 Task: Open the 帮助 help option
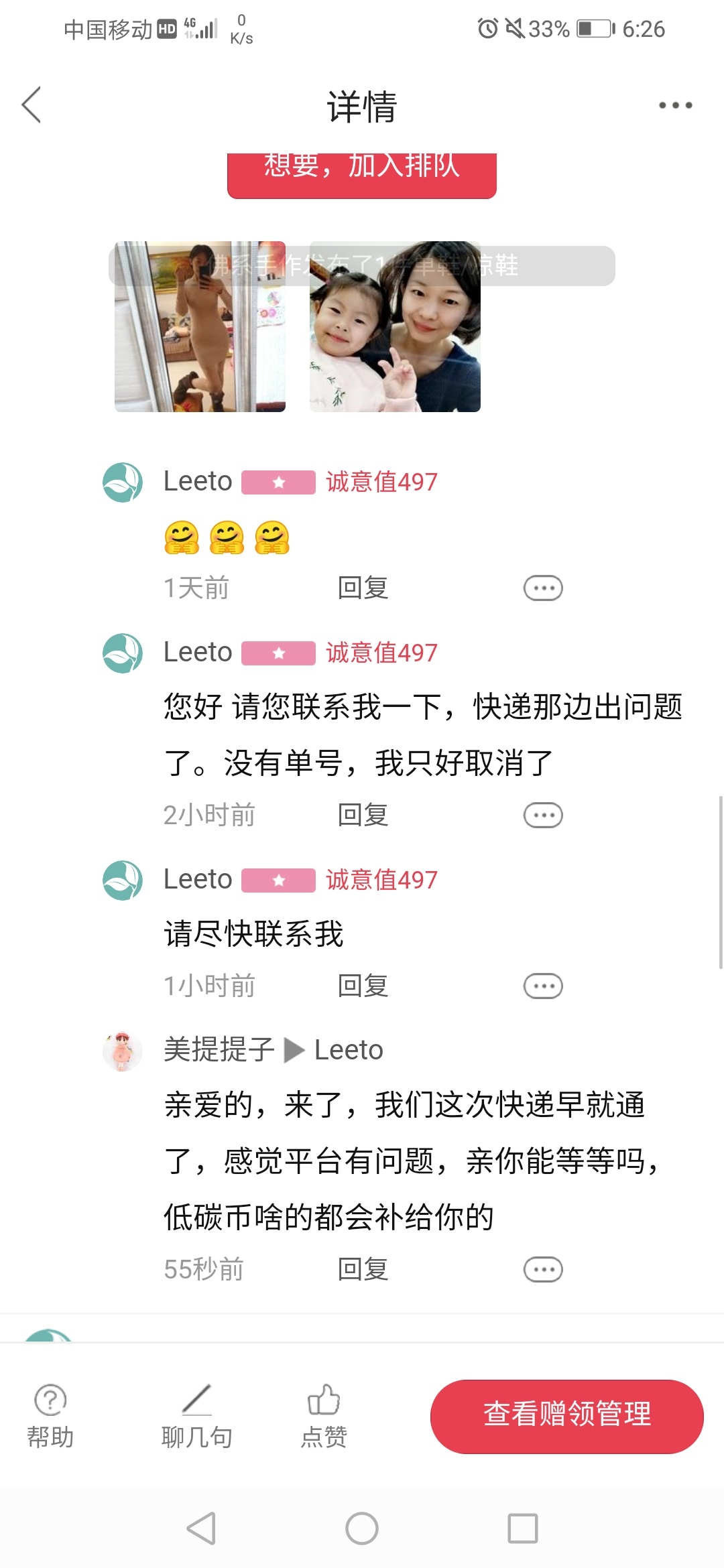point(50,1415)
